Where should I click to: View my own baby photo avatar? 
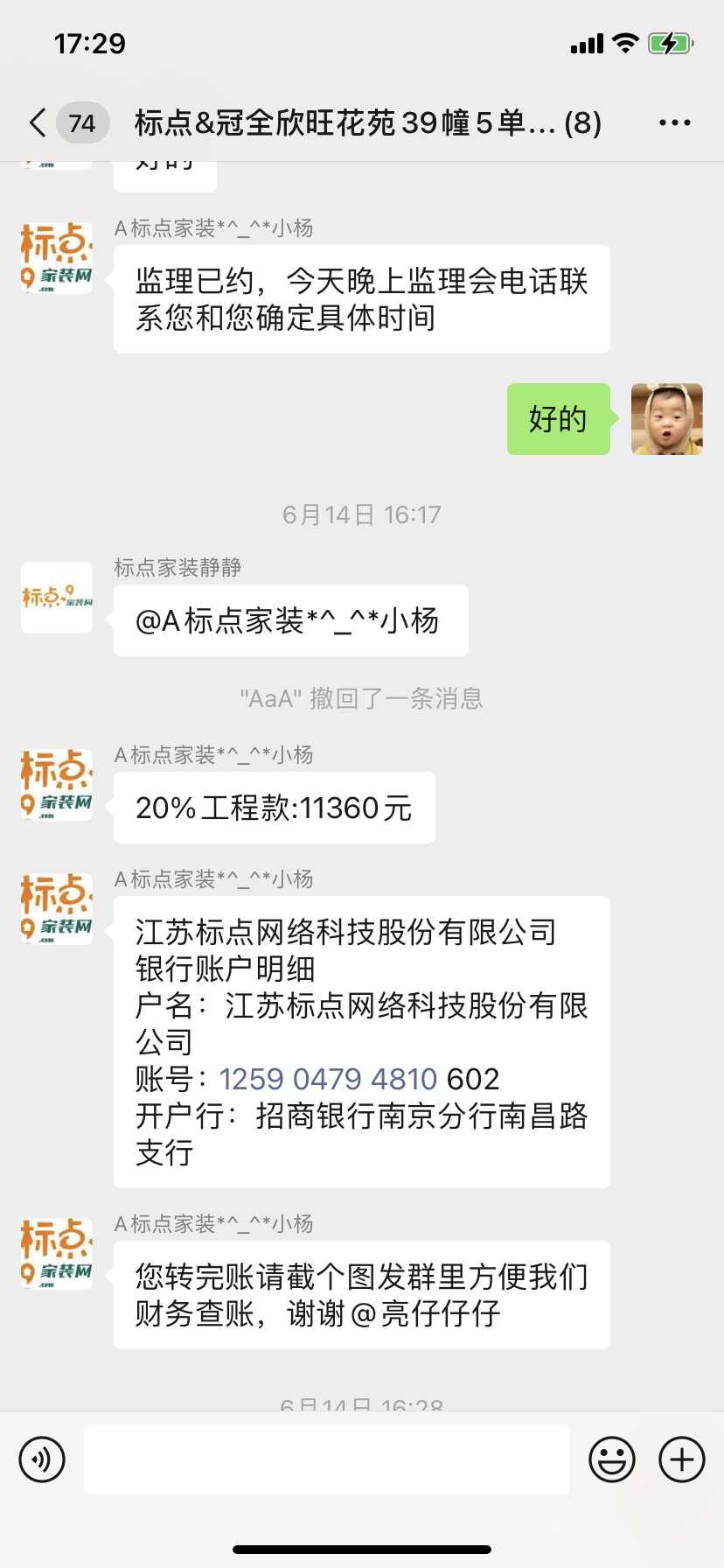tap(666, 419)
